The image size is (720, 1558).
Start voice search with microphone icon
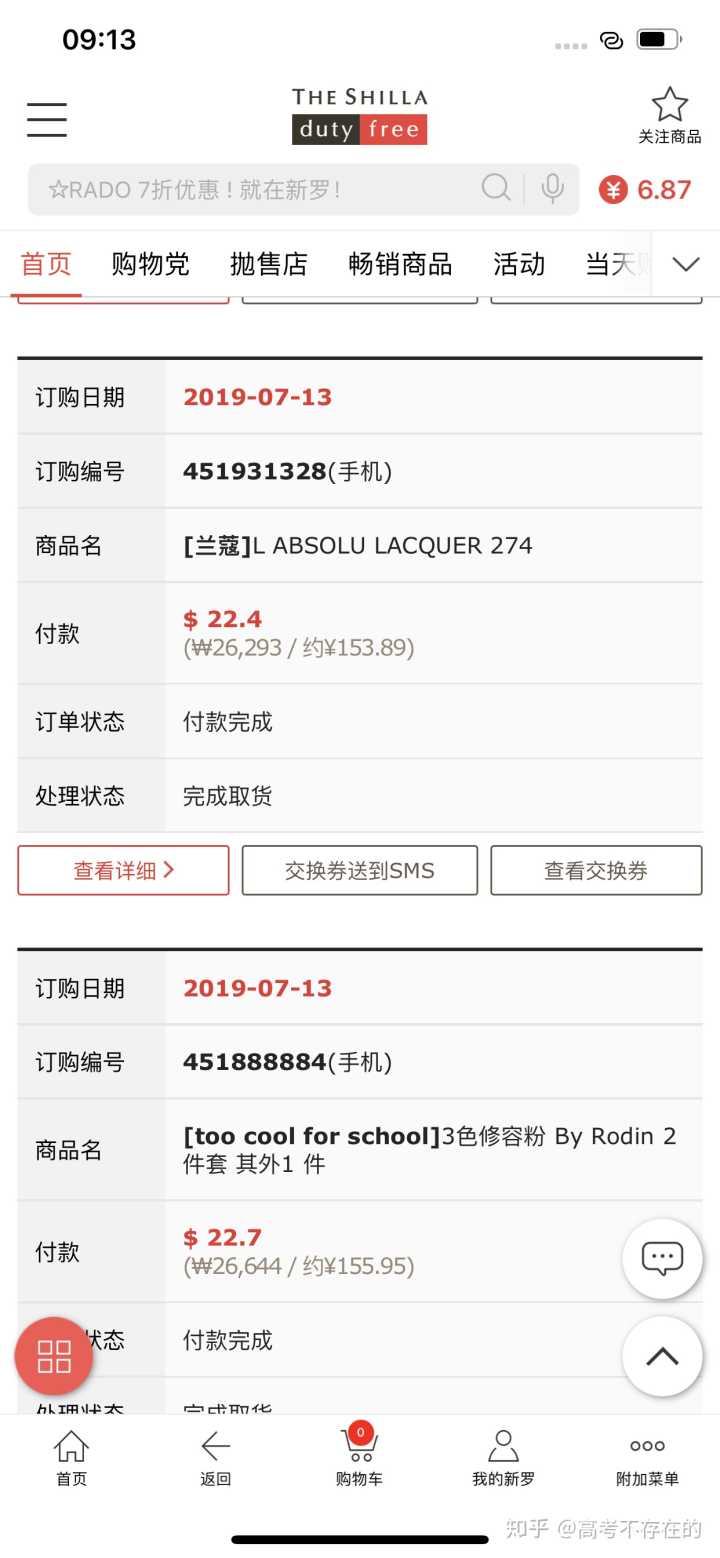point(552,188)
